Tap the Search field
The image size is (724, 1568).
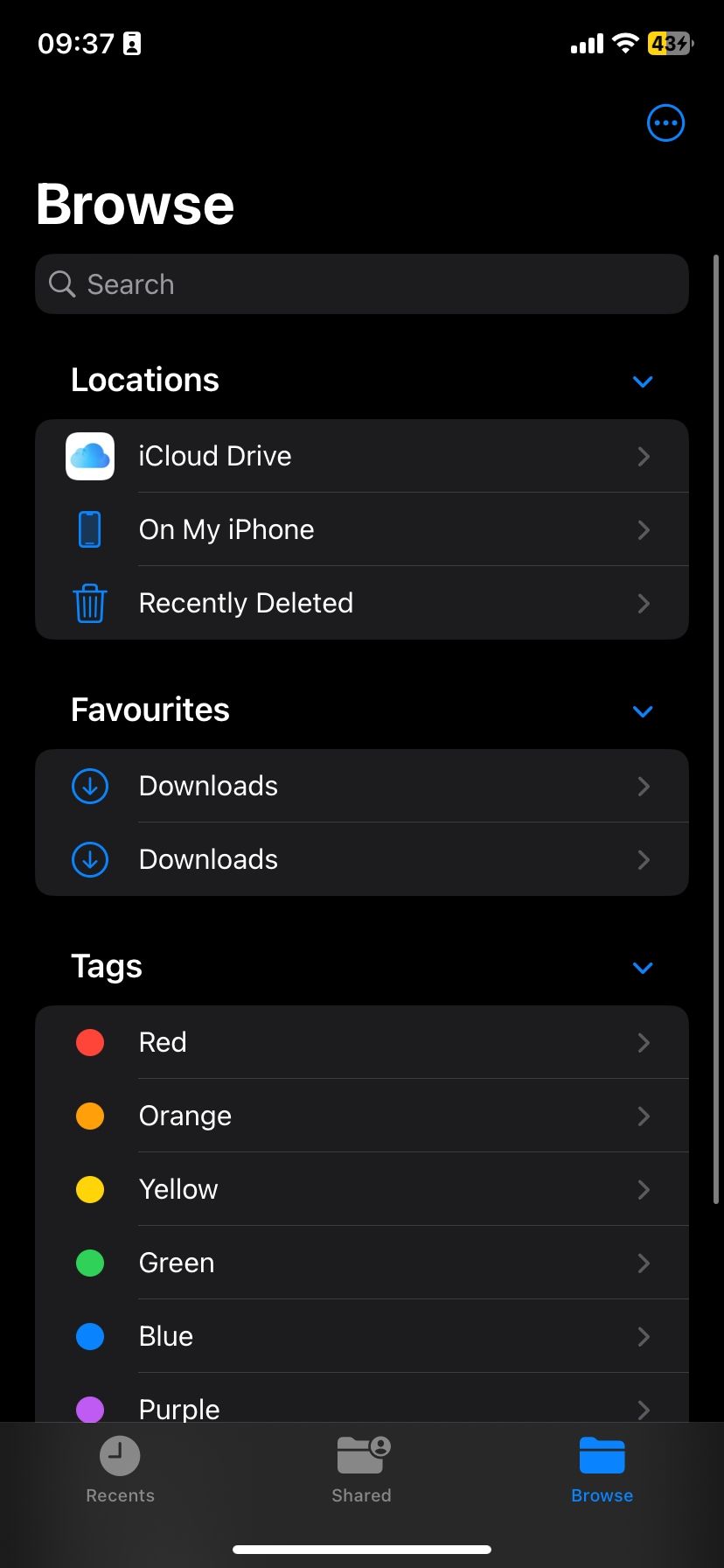[x=361, y=283]
